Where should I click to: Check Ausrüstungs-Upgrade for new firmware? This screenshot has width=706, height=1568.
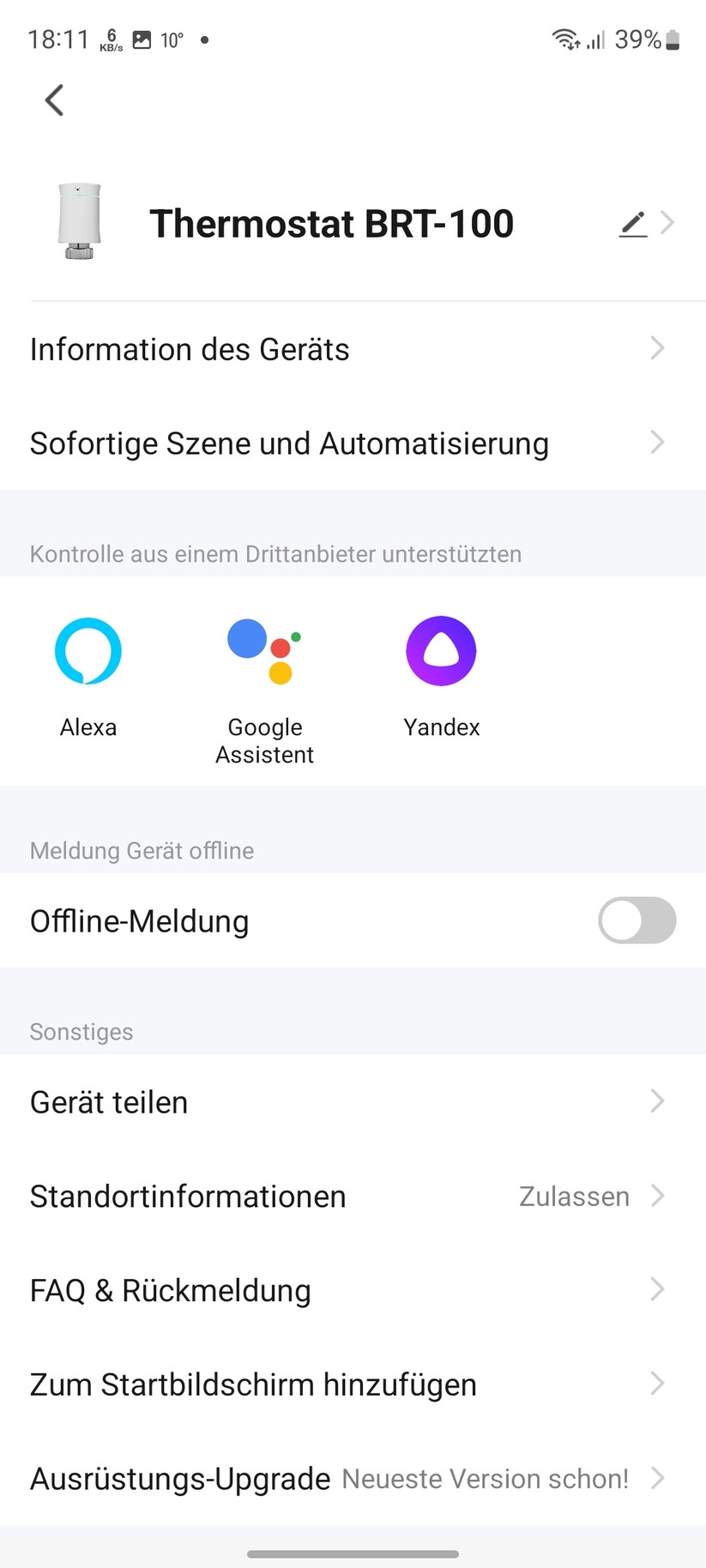click(x=353, y=1478)
